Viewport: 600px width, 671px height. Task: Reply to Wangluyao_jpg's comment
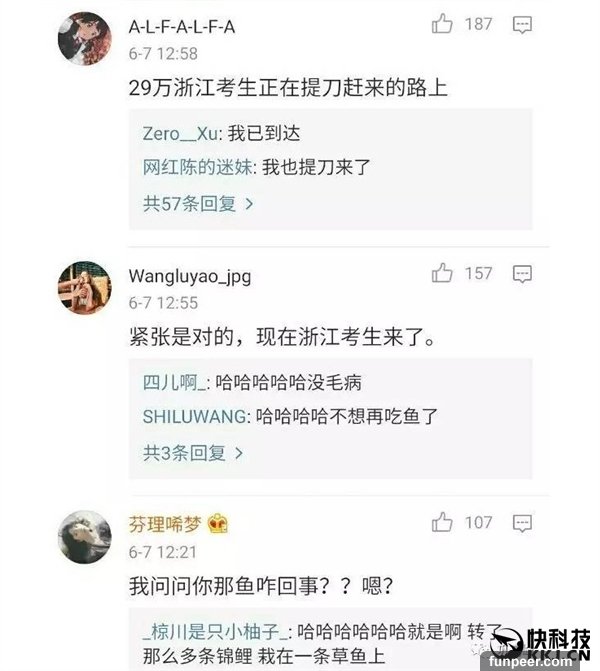(x=522, y=273)
